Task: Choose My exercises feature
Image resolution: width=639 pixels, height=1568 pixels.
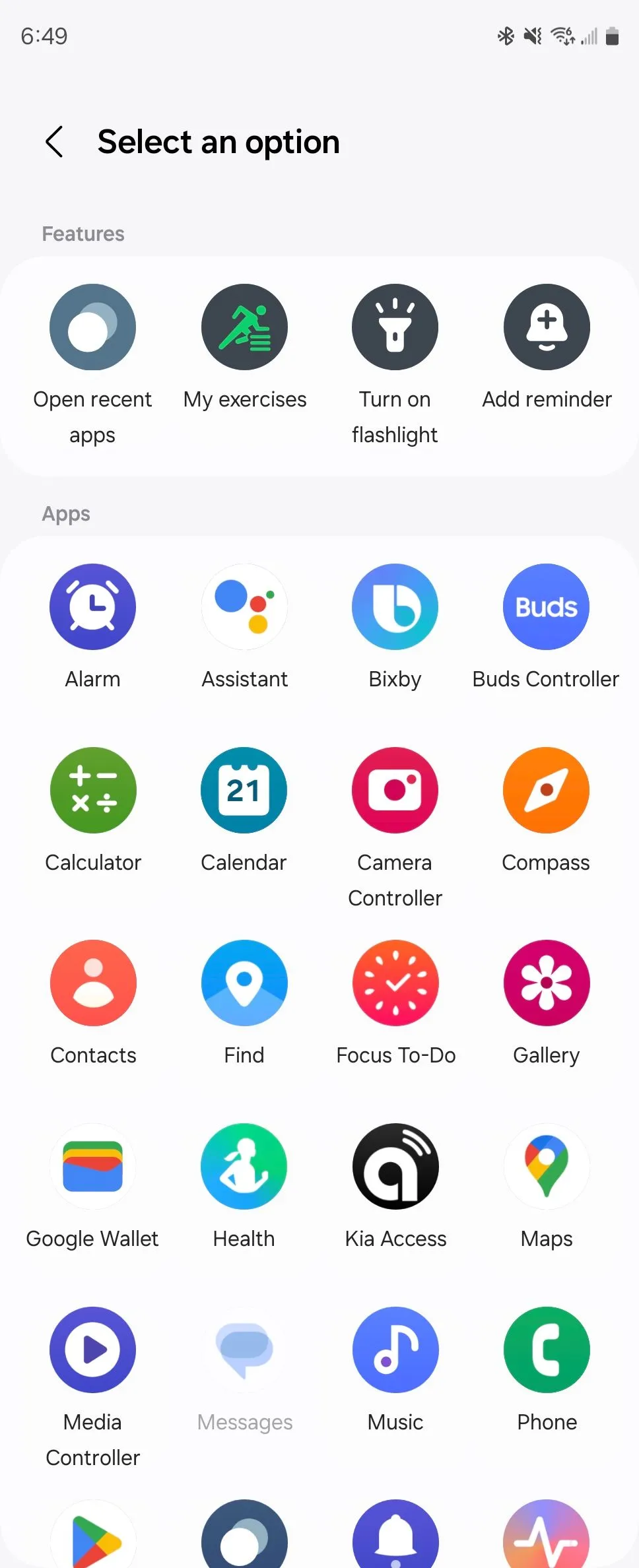Action: [x=244, y=327]
